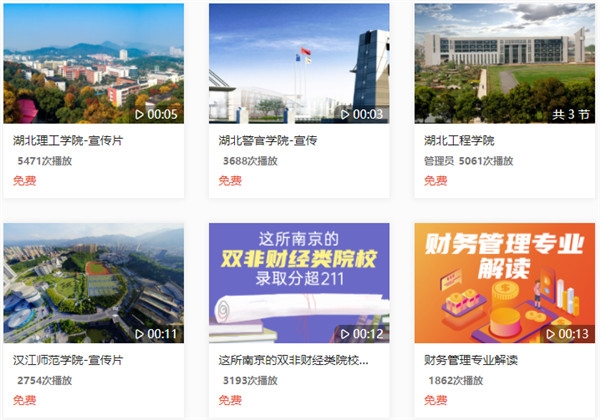Open 这所南京的双非财经类院校 video
The height and width of the screenshot is (420, 600).
click(x=299, y=283)
